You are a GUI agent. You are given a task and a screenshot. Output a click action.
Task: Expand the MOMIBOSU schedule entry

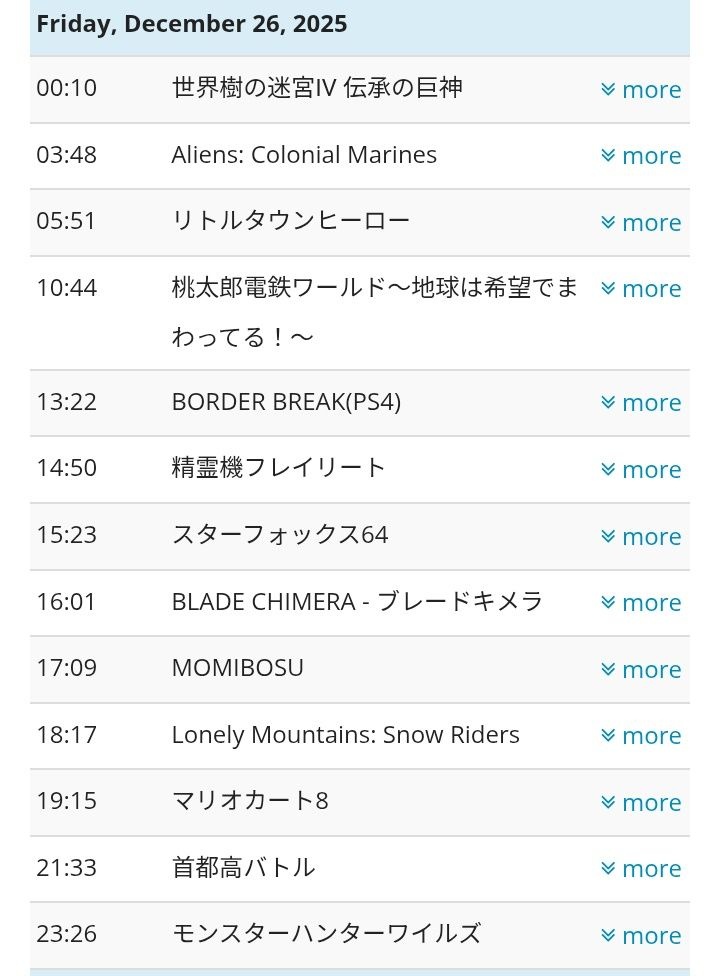(x=641, y=670)
